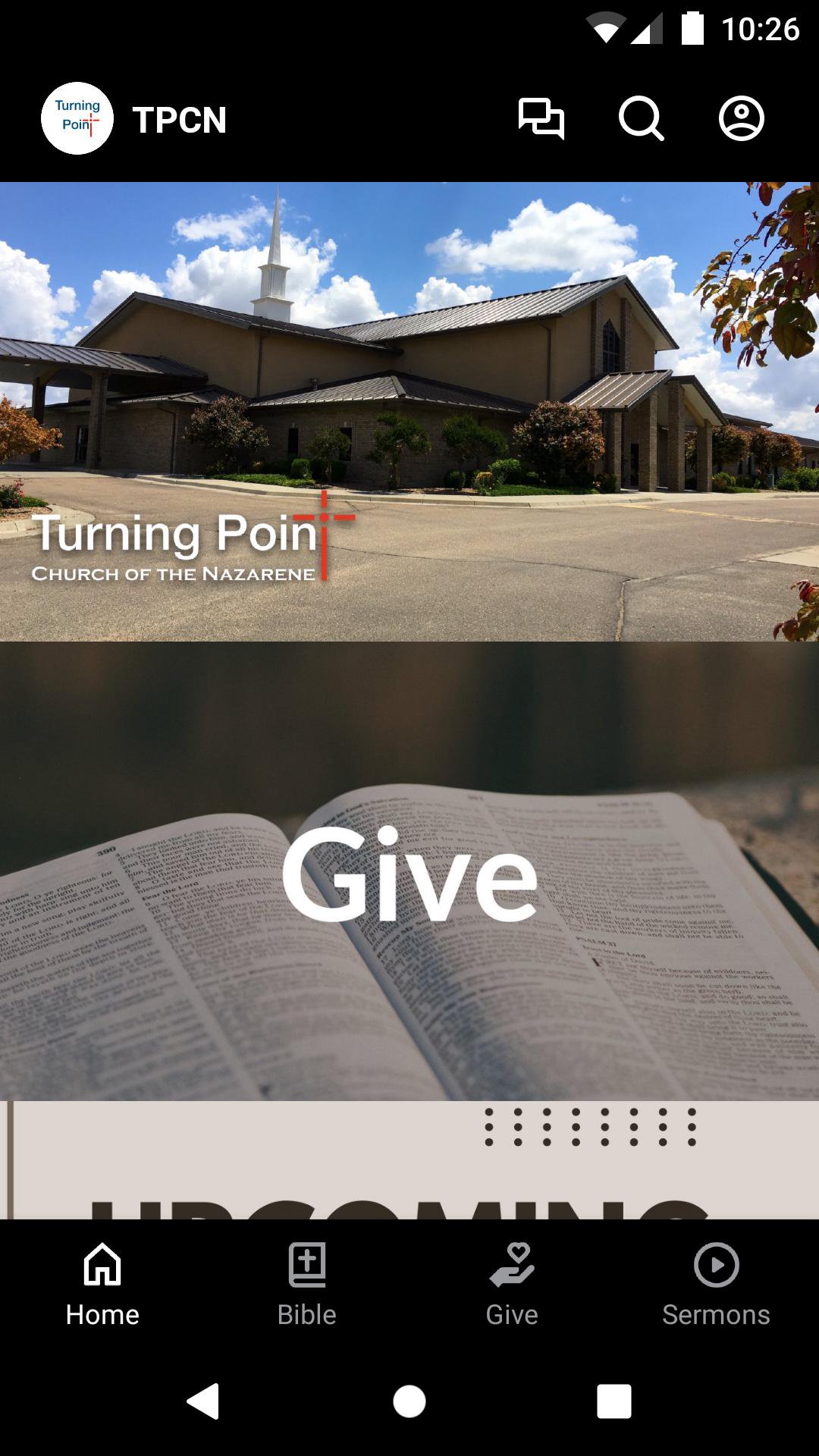The width and height of the screenshot is (819, 1456).
Task: Open the Give card with Bible photo
Action: (x=409, y=871)
